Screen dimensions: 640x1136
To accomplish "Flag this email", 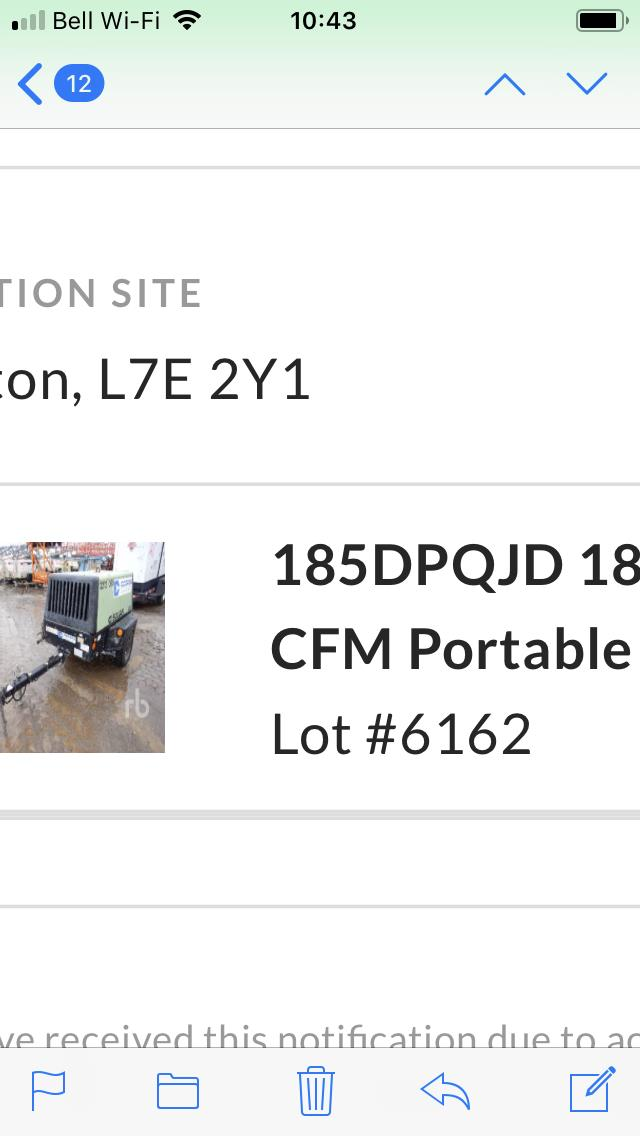I will (48, 1090).
